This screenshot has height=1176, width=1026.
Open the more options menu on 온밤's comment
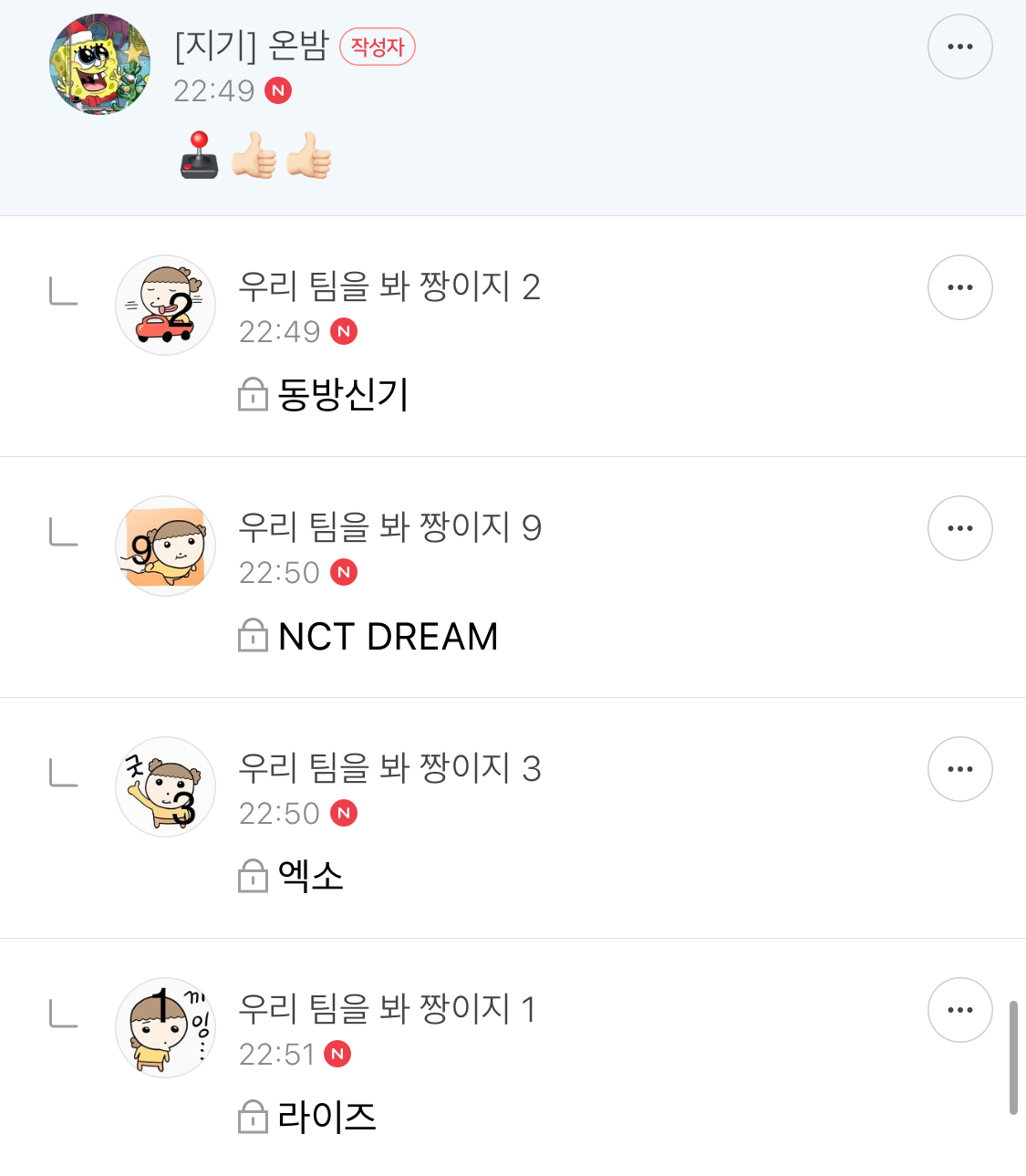959,47
